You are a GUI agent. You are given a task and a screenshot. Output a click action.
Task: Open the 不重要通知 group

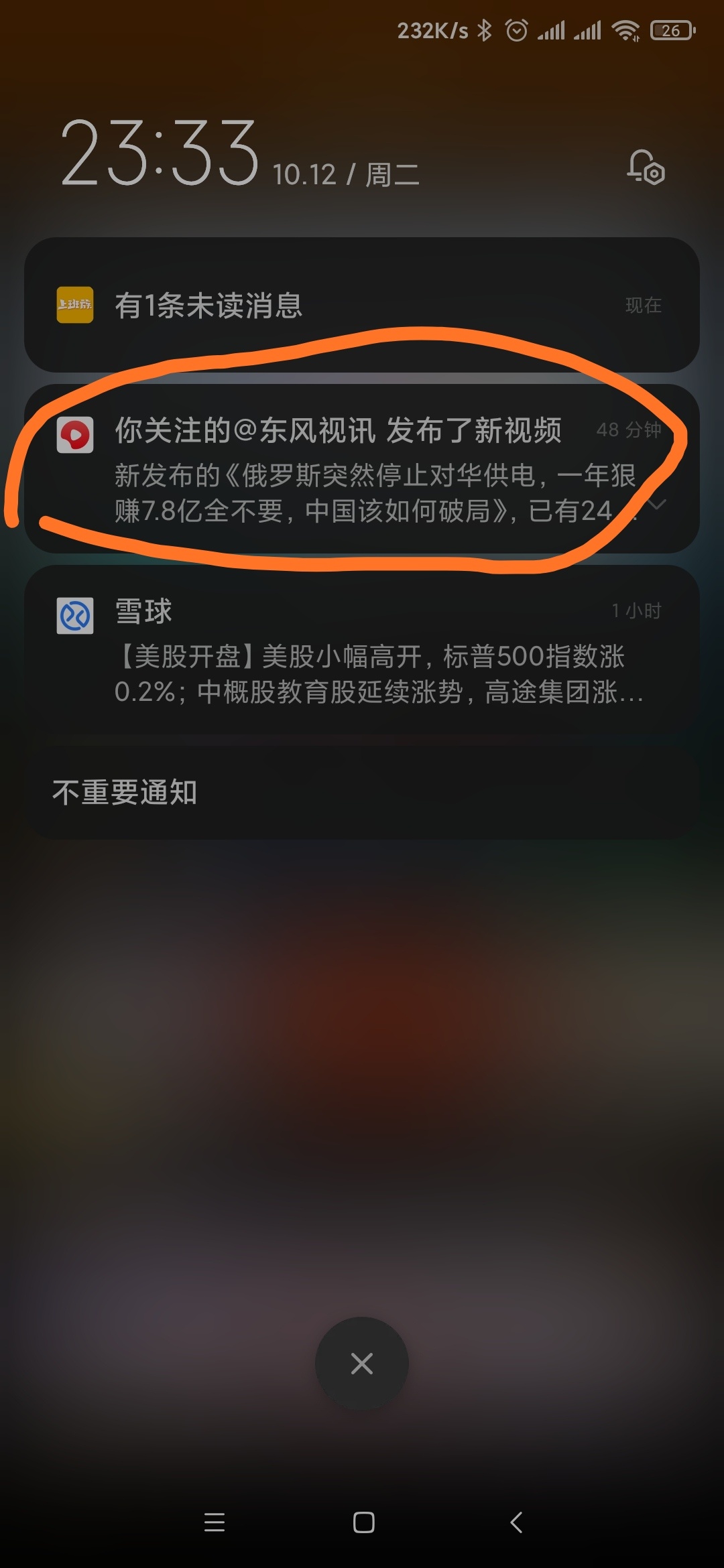[x=362, y=792]
